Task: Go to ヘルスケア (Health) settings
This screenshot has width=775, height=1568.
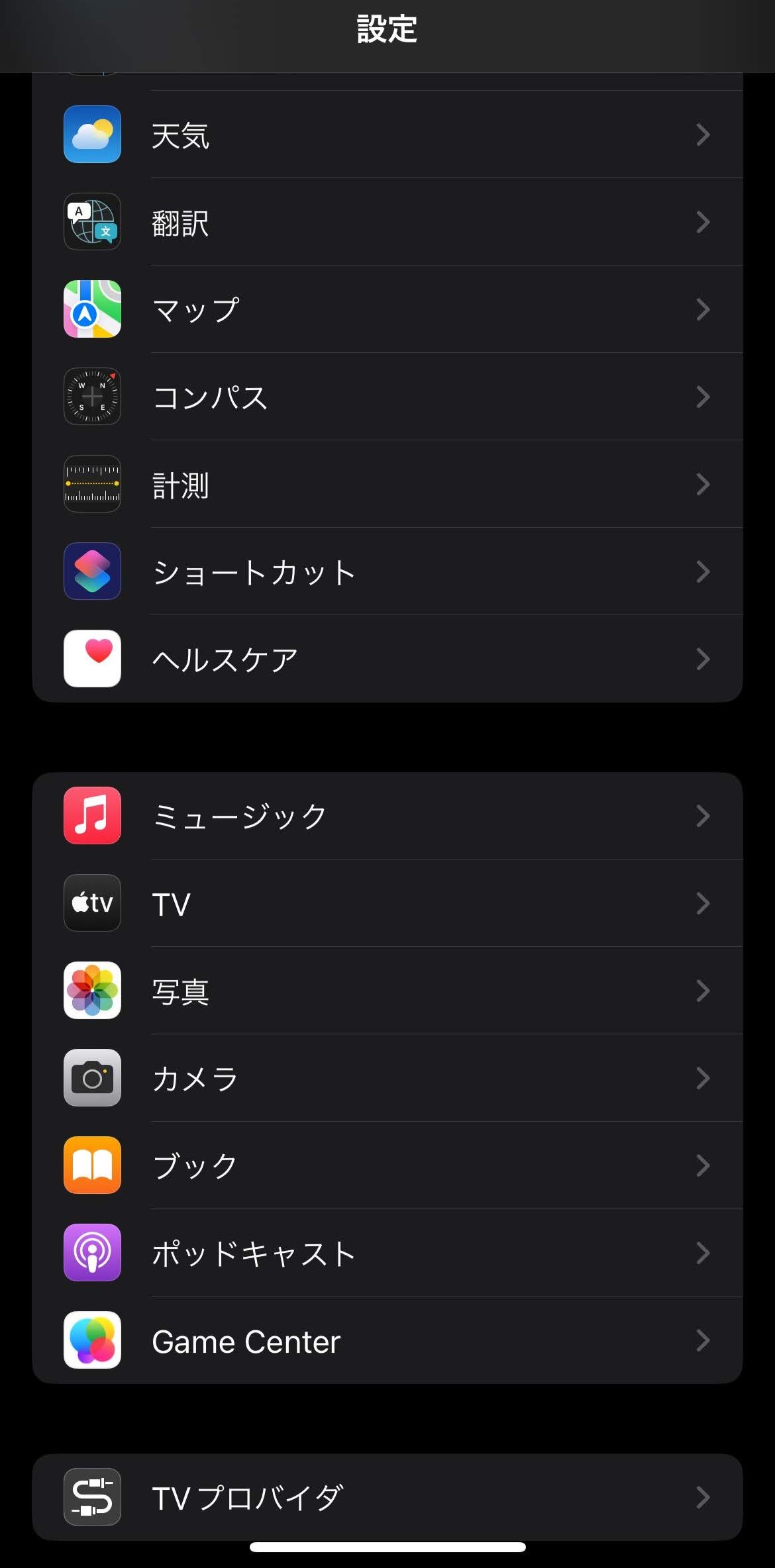Action: pyautogui.click(x=387, y=659)
